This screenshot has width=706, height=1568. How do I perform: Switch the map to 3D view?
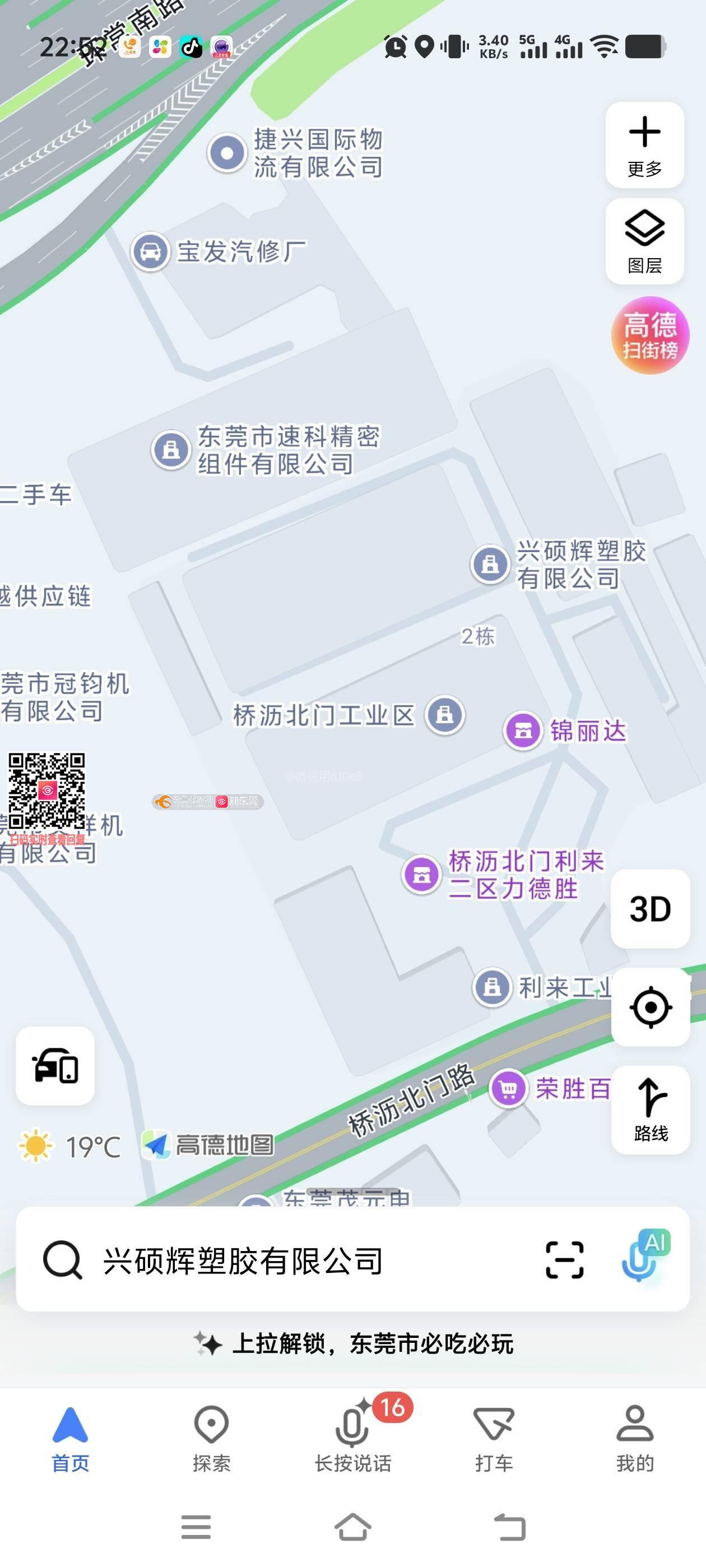(x=649, y=908)
